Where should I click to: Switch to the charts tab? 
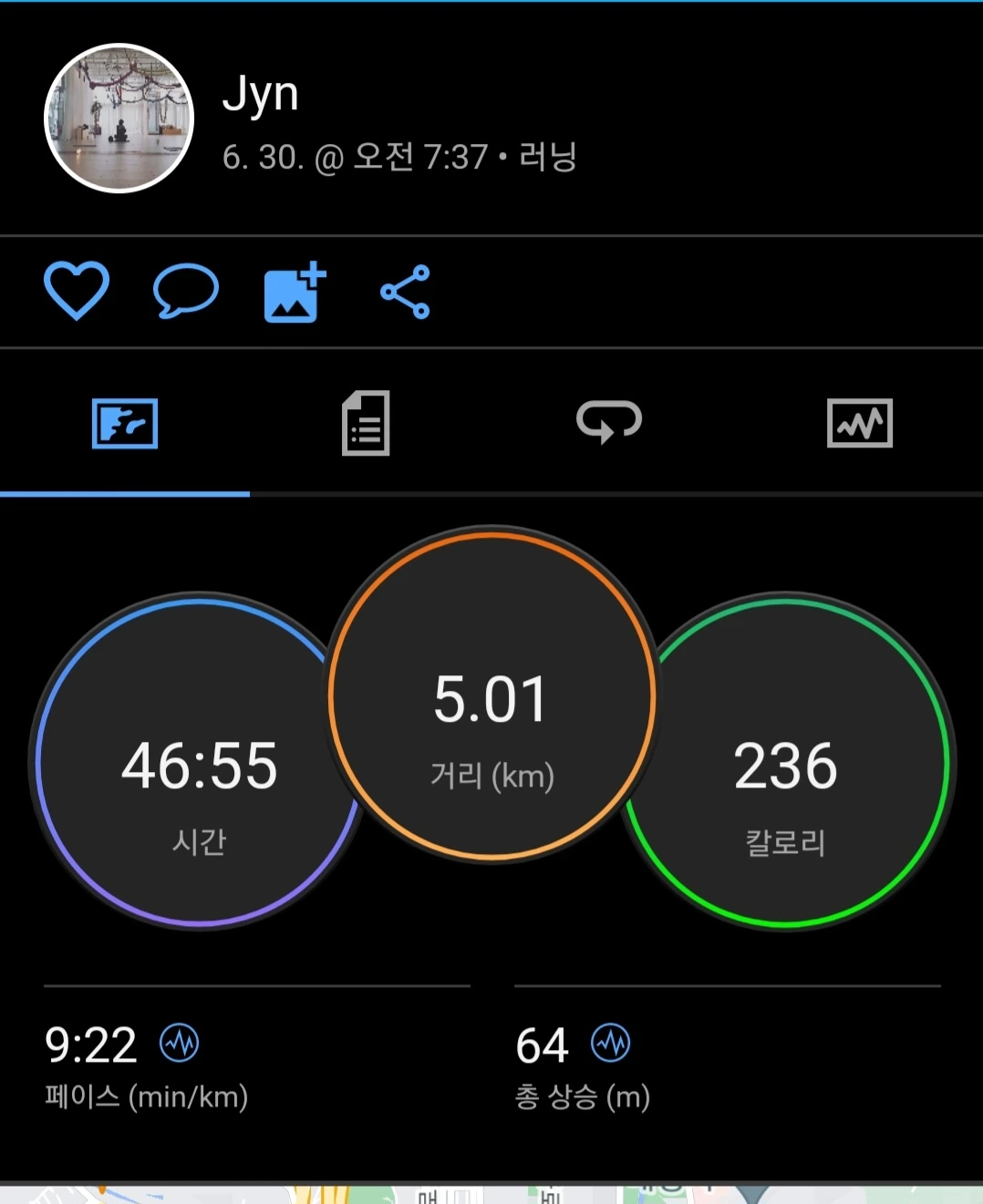pos(859,423)
